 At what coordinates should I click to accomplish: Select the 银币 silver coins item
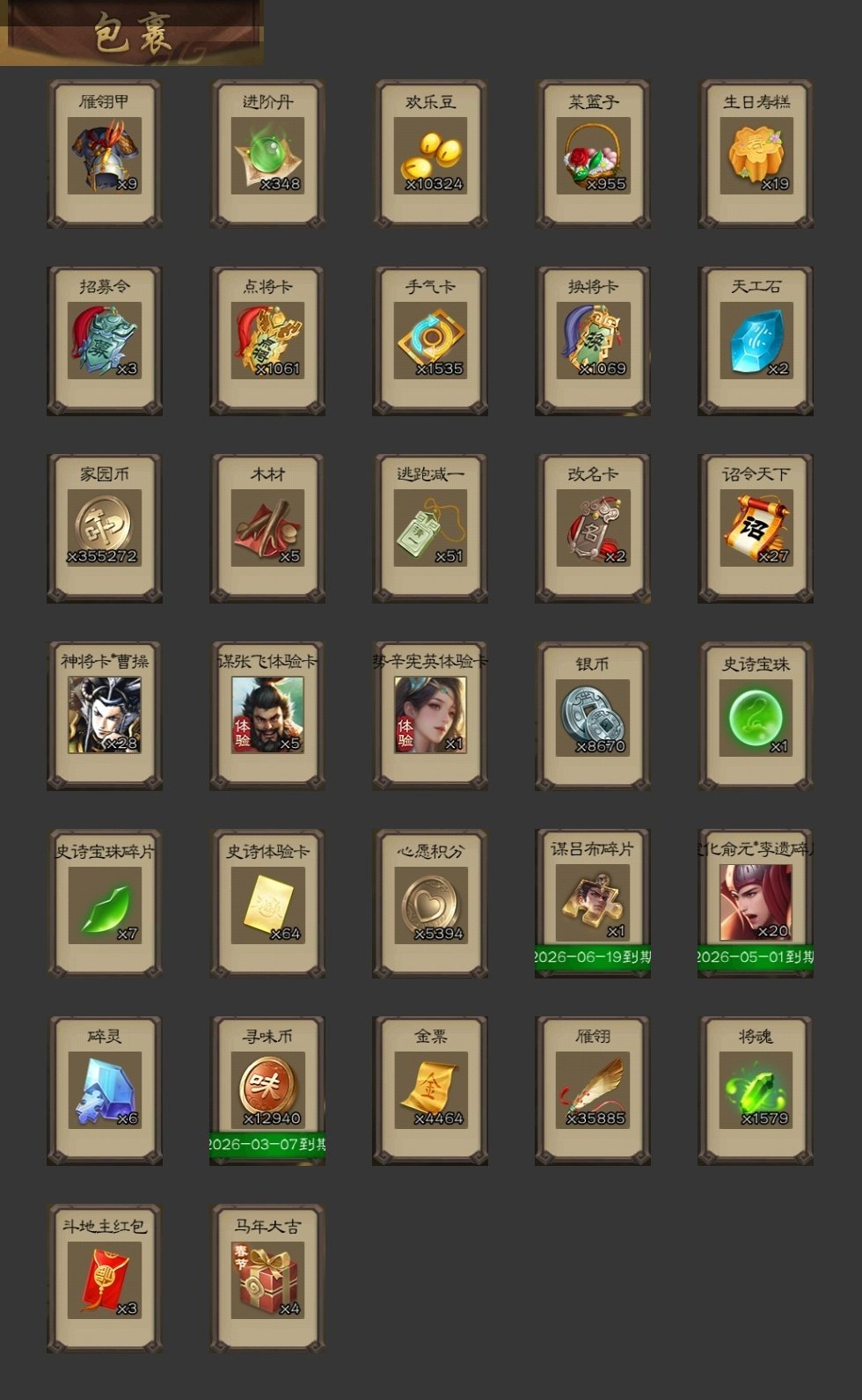[x=593, y=715]
